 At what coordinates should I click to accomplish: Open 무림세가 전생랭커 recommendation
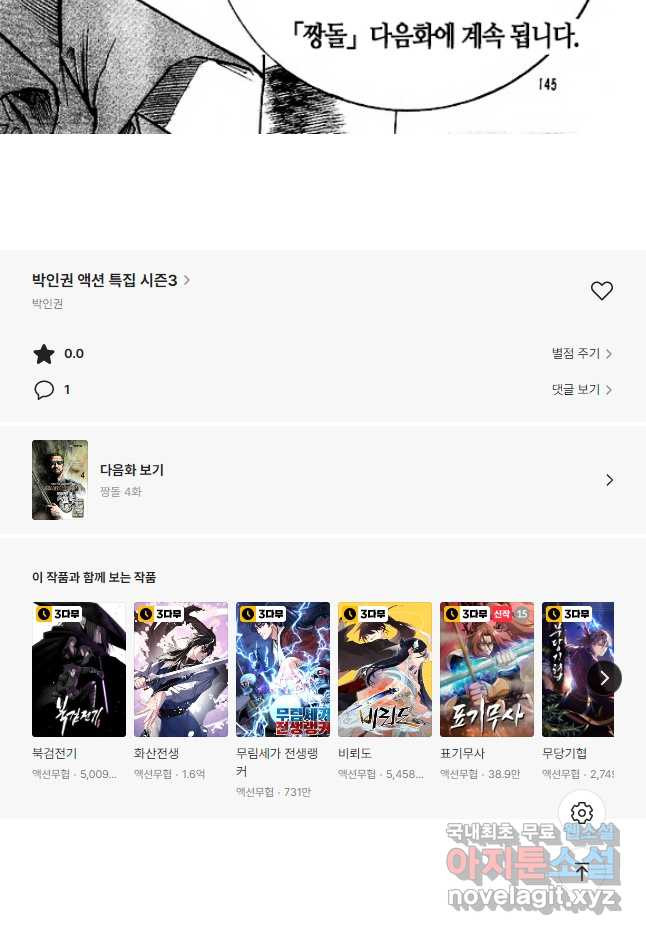283,670
